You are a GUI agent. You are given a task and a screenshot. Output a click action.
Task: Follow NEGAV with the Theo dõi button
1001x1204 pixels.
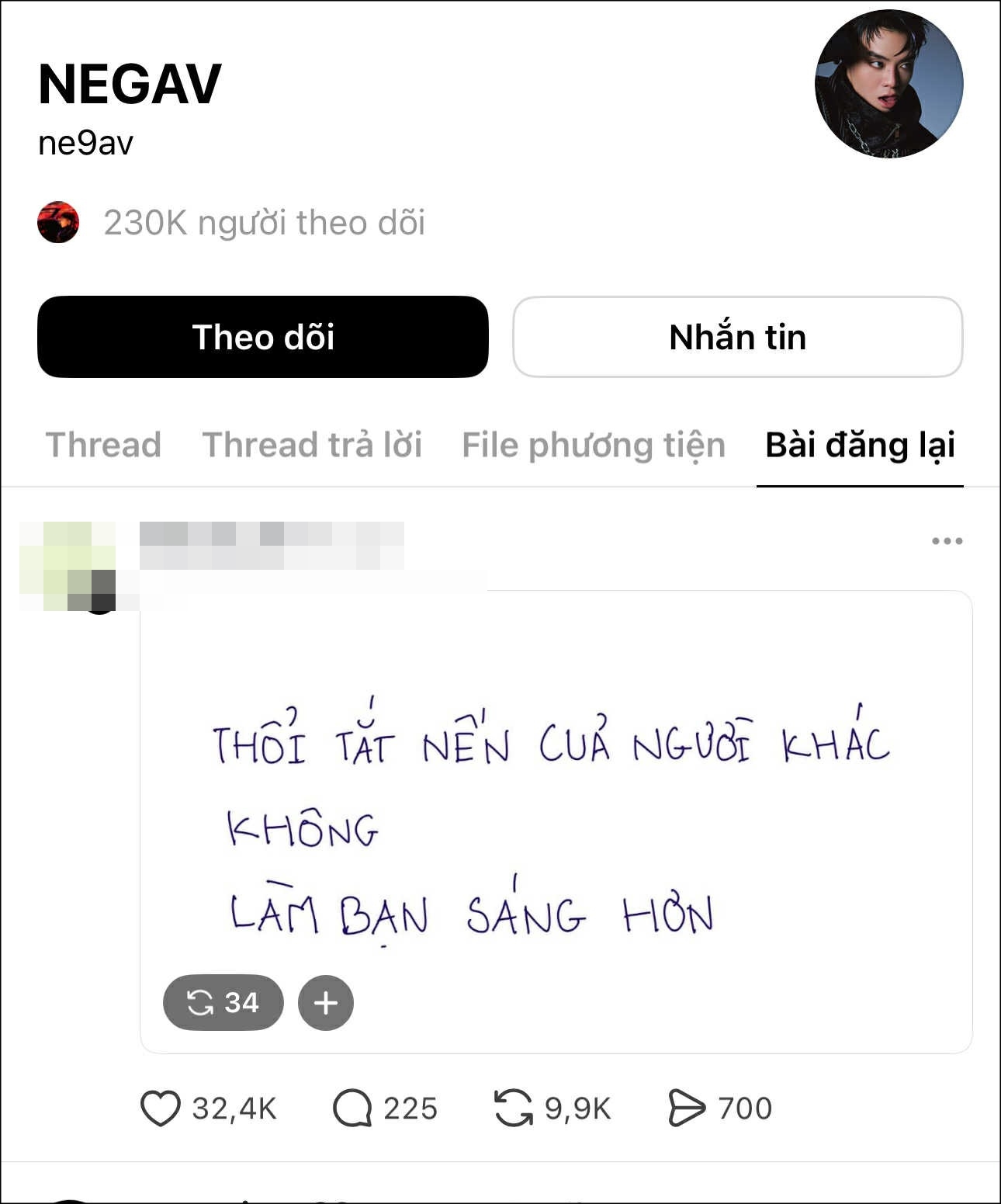point(262,337)
